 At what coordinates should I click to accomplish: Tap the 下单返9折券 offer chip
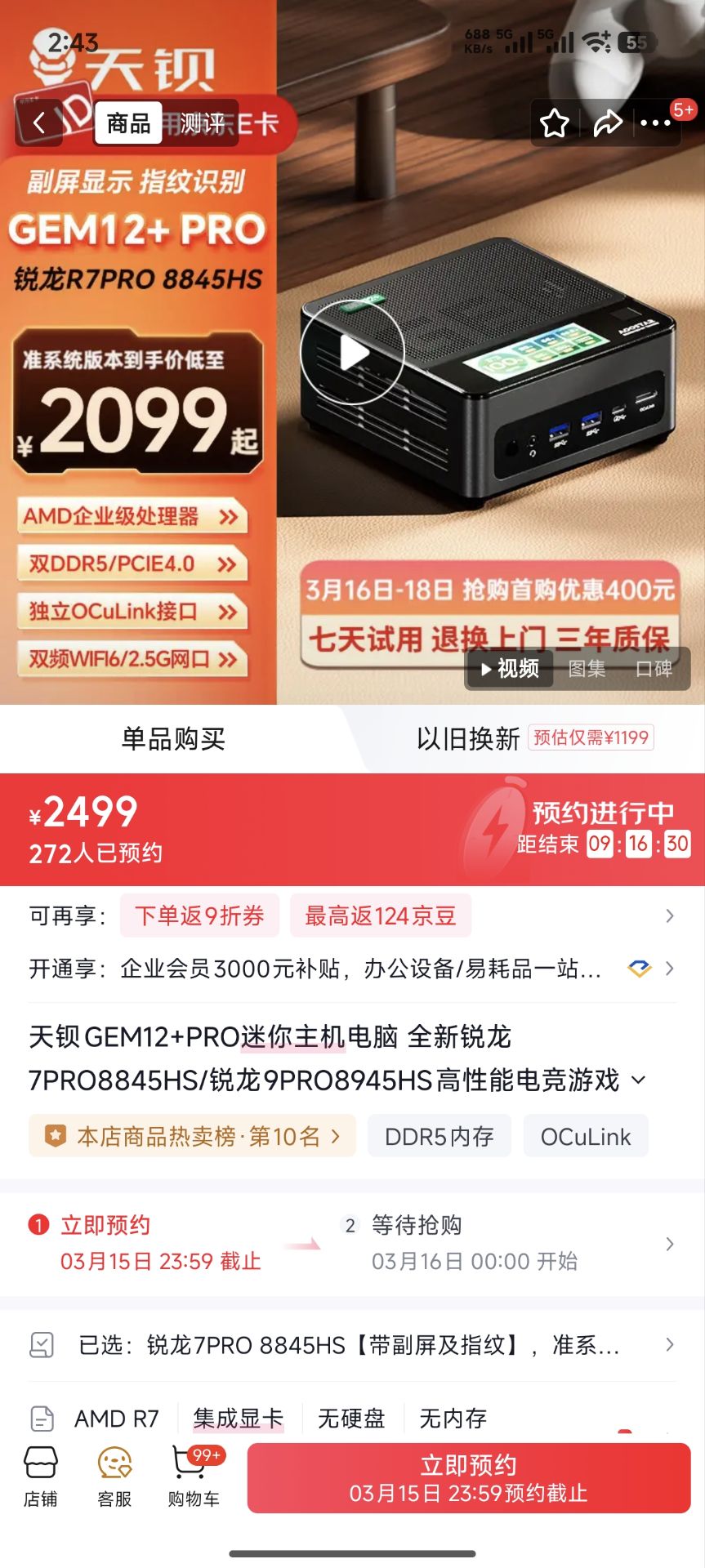[x=199, y=915]
